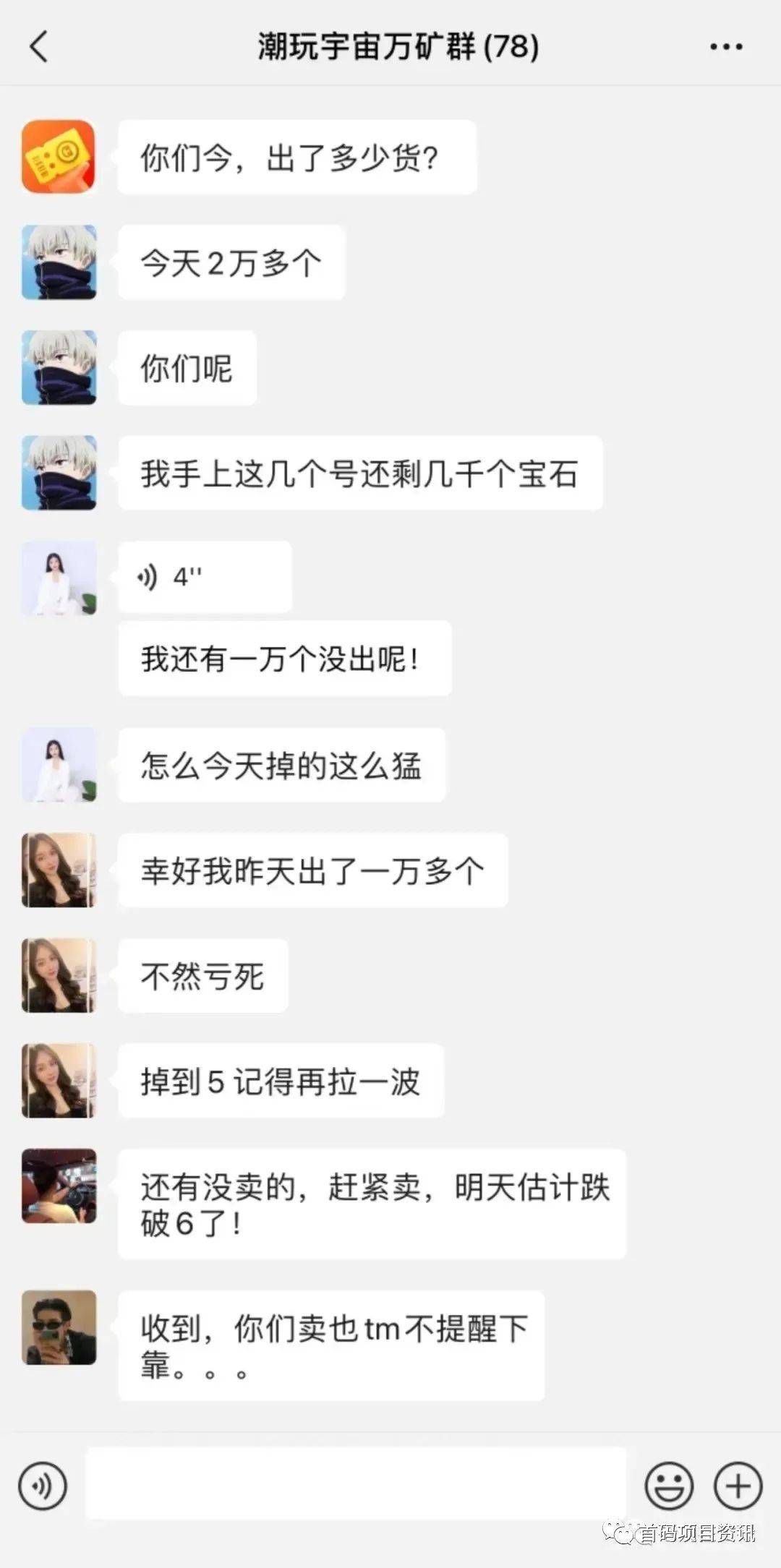Open avatar of sender of 收到 message
Image resolution: width=781 pixels, height=1568 pixels.
(x=59, y=1327)
